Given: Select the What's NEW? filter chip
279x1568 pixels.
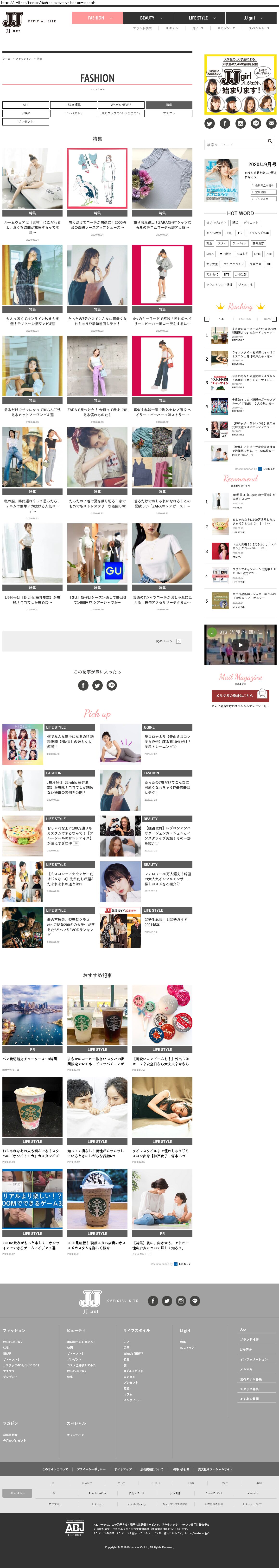Looking at the screenshot, I should pos(121,105).
